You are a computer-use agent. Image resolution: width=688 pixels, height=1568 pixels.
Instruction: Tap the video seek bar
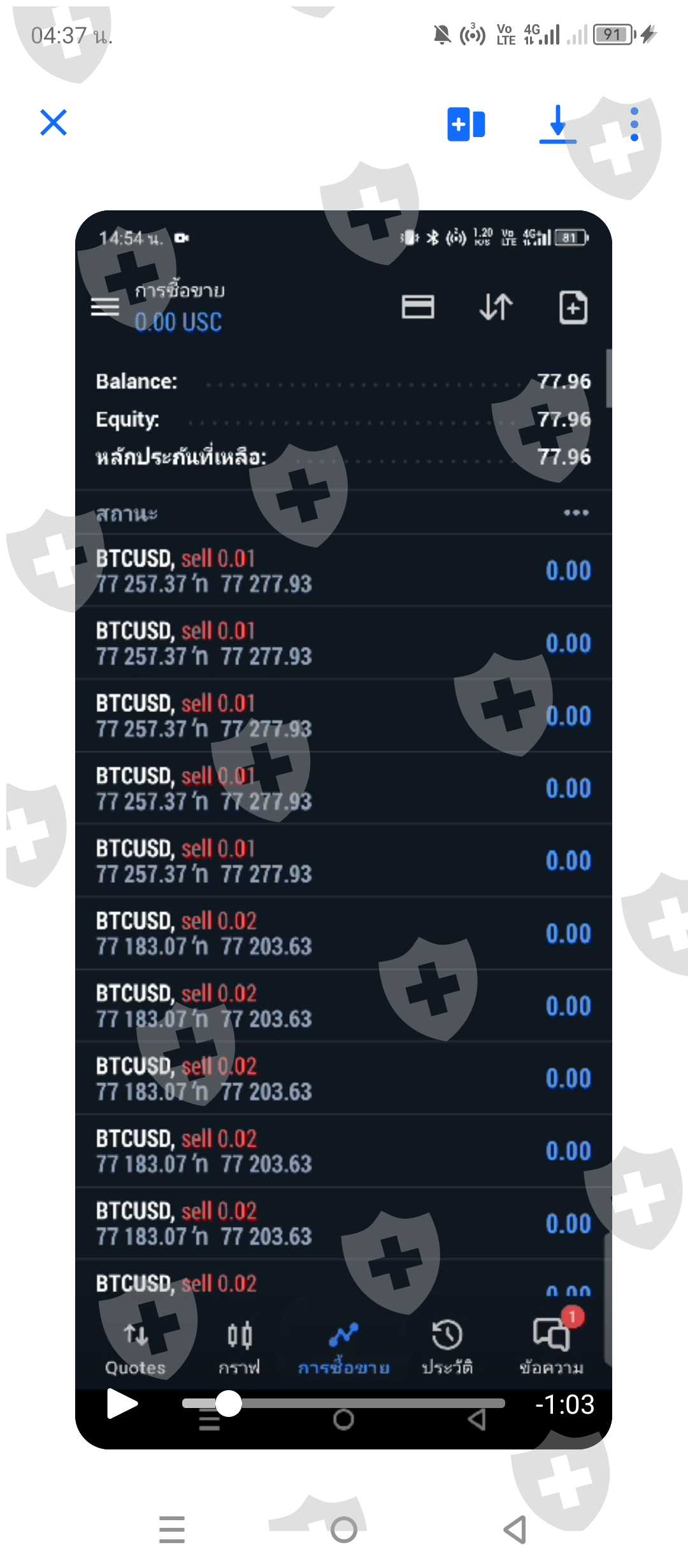click(343, 1404)
